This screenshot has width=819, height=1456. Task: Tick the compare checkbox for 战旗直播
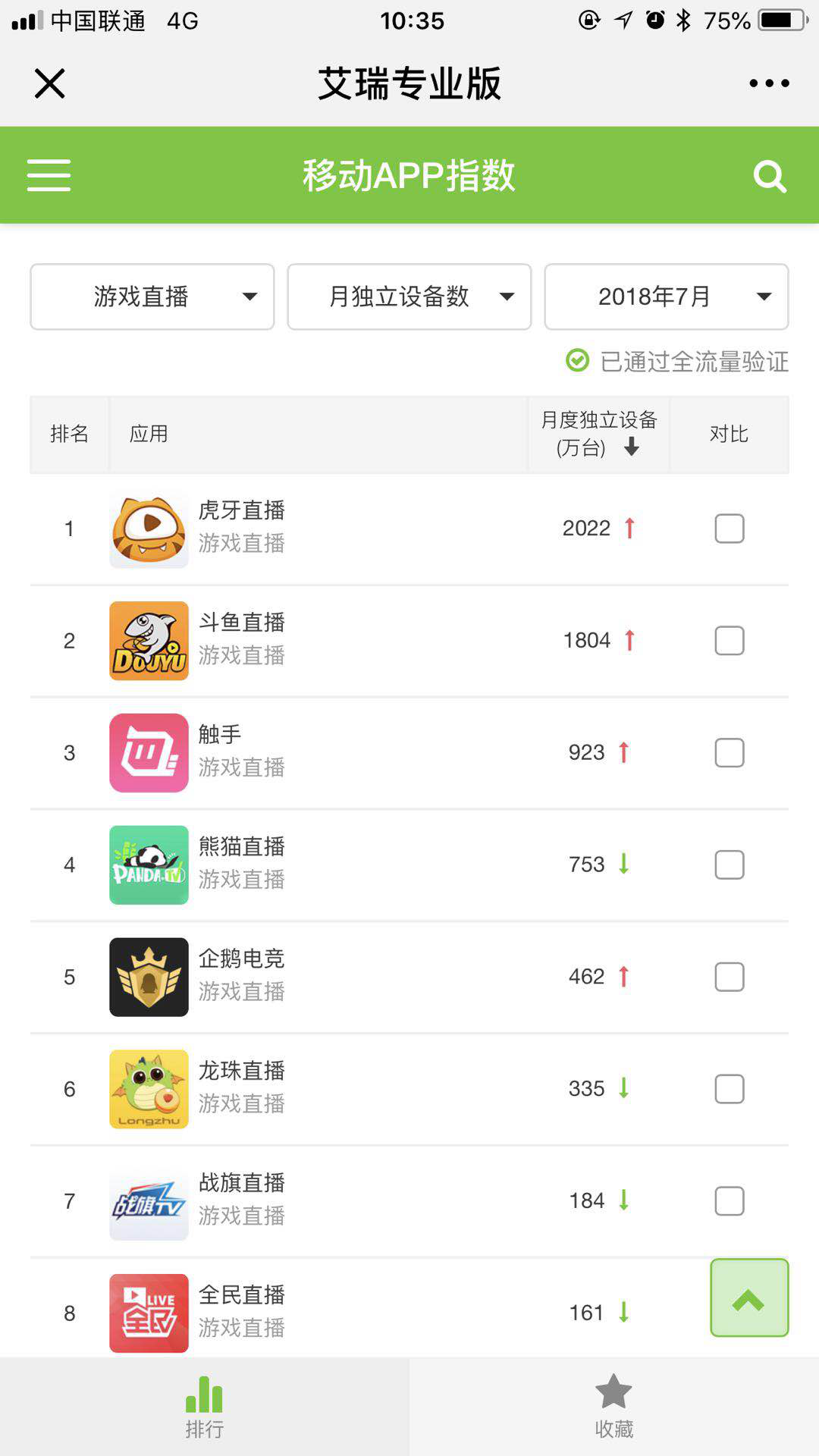click(730, 1201)
